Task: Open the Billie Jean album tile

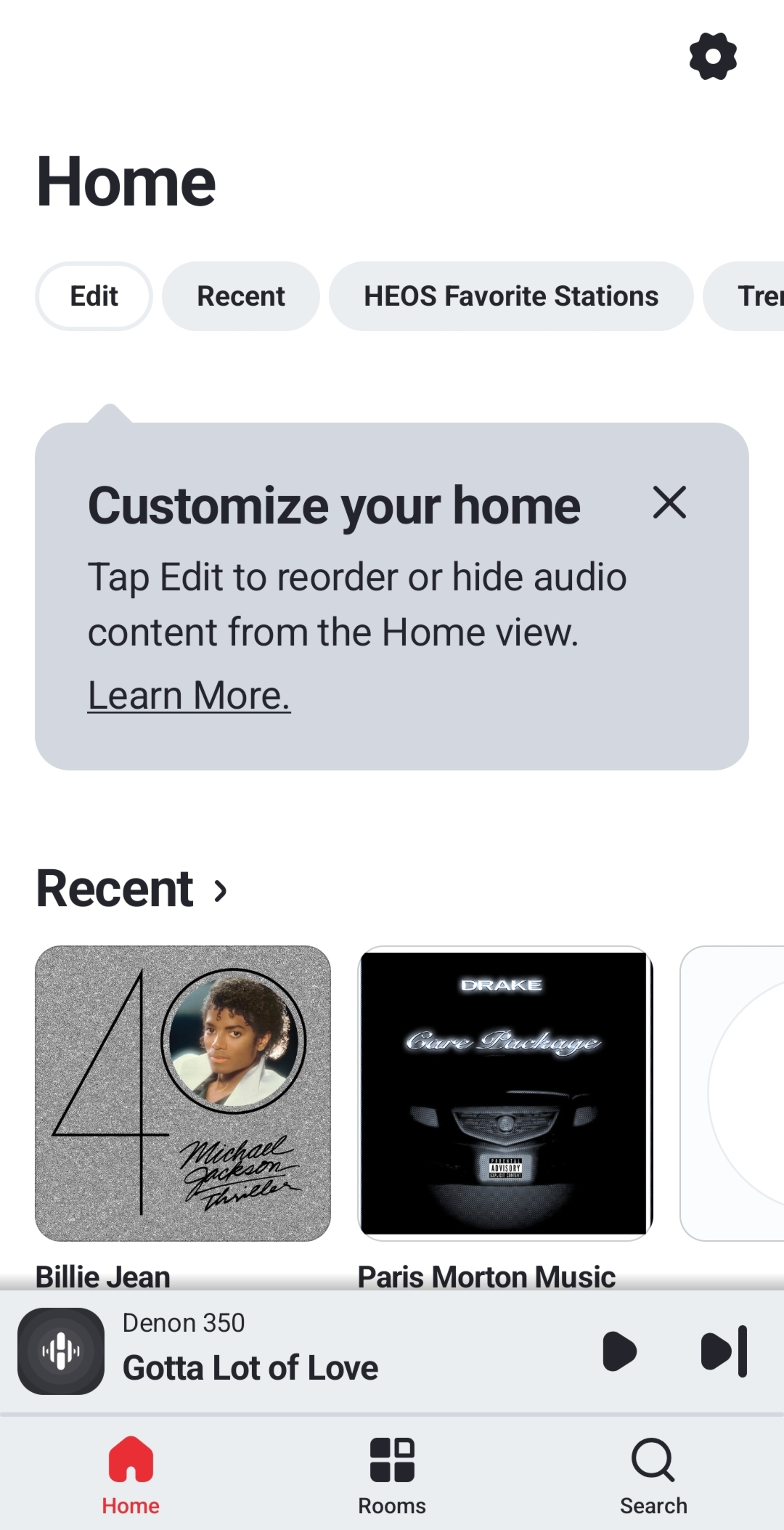Action: coord(183,1093)
